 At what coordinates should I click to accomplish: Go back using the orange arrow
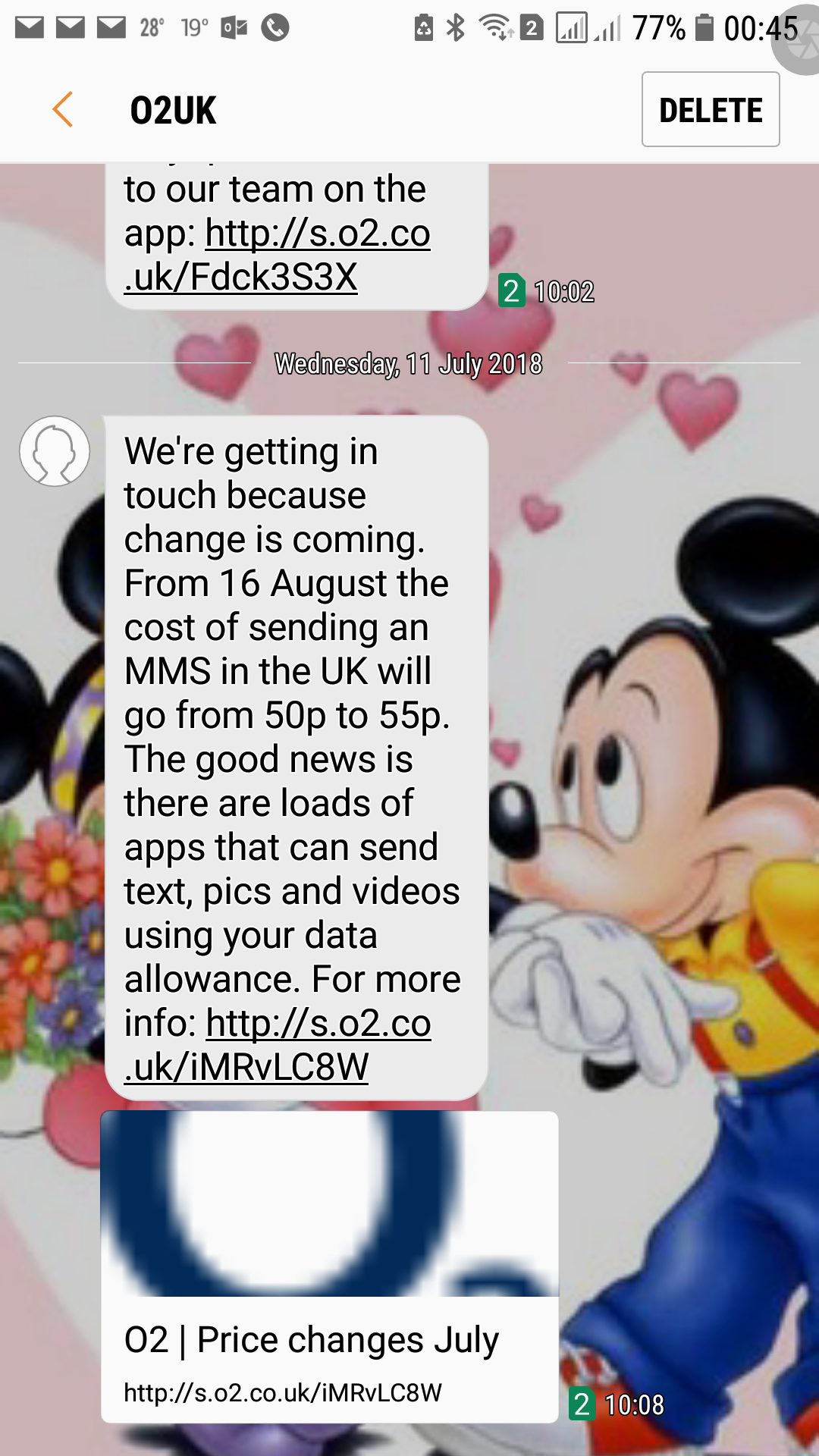pos(63,110)
